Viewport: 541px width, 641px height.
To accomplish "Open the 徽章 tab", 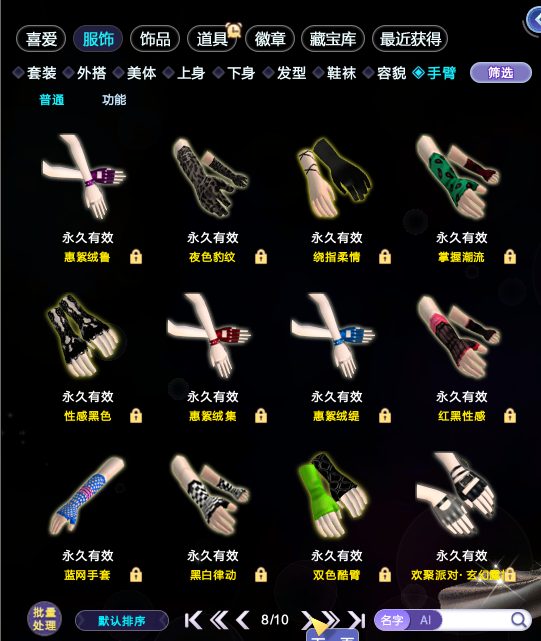I will (x=270, y=39).
